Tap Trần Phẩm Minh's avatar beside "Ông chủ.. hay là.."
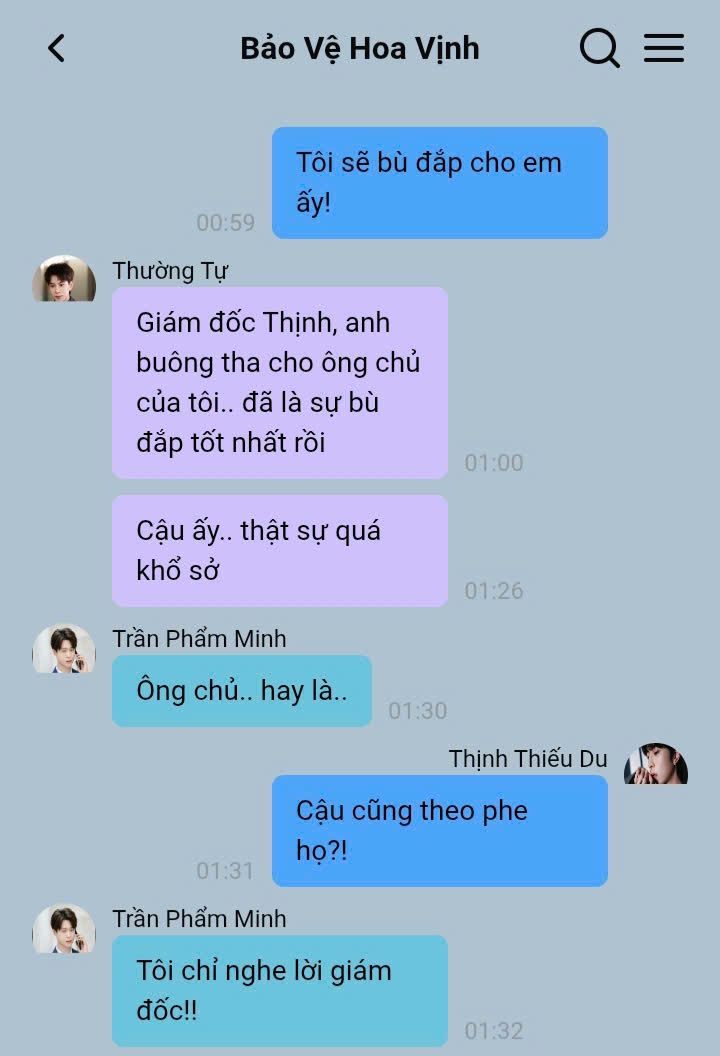 [x=64, y=649]
